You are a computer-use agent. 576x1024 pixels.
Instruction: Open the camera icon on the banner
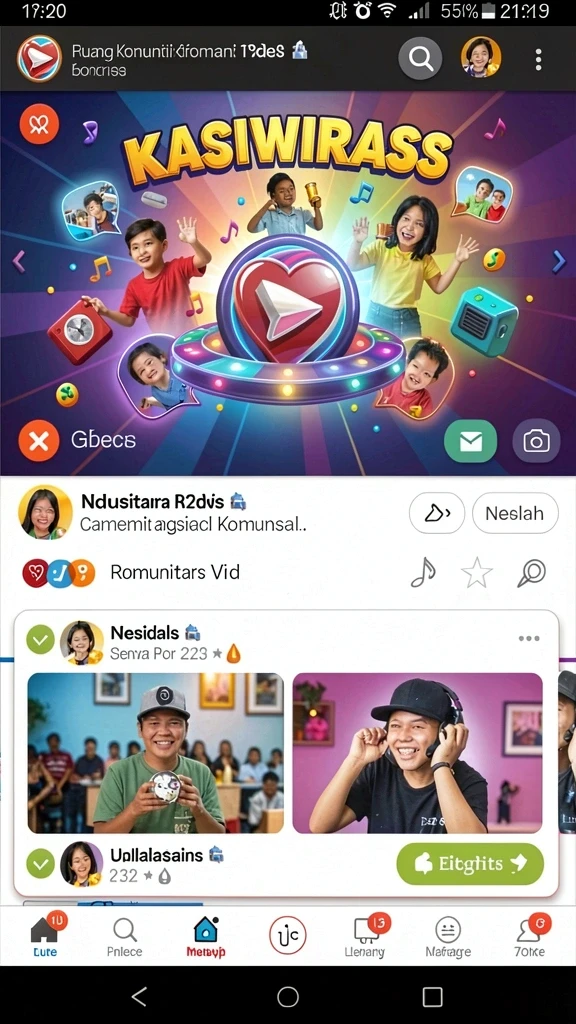tap(536, 441)
